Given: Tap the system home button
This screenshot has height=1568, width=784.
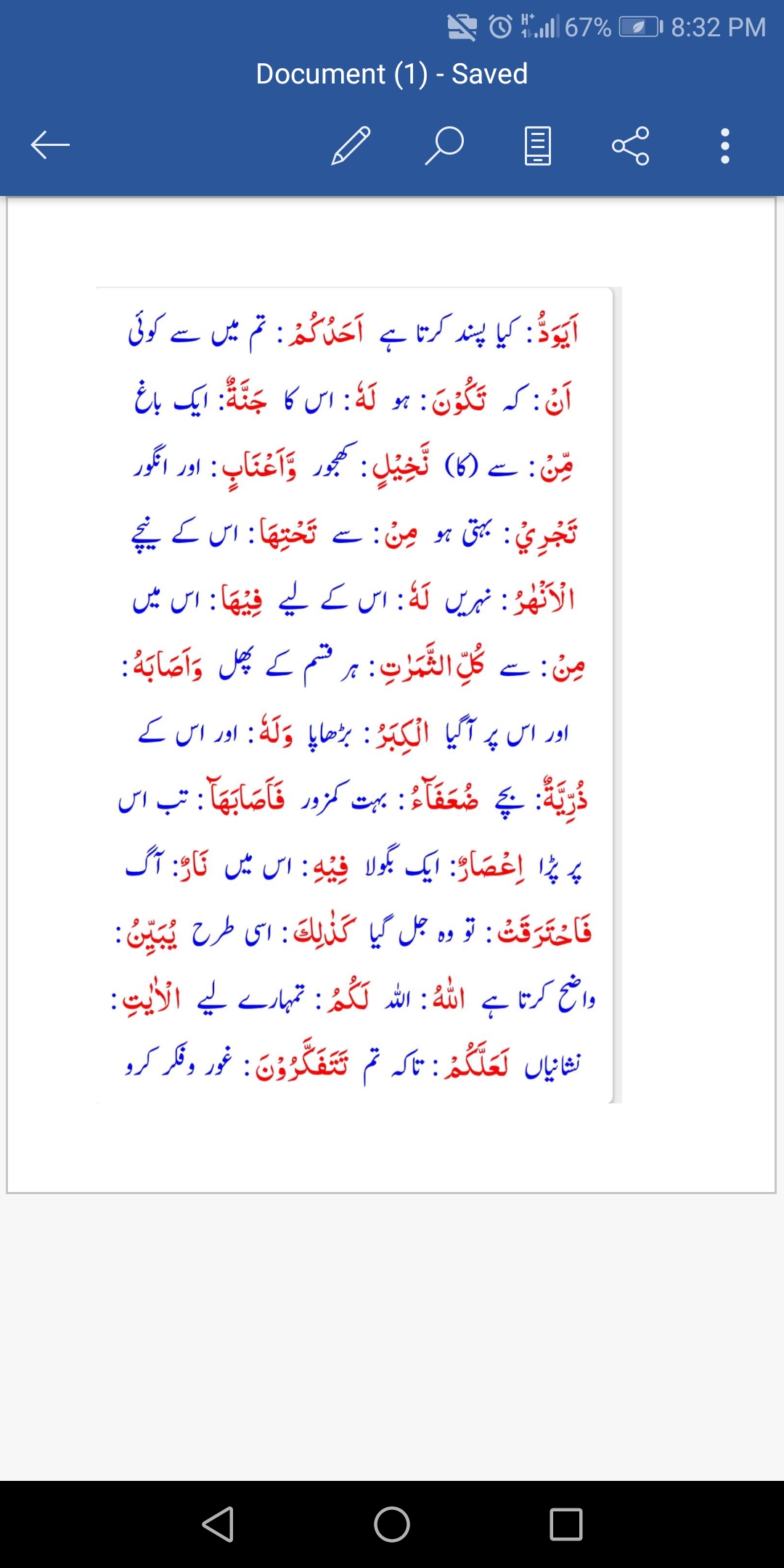Looking at the screenshot, I should coord(392,1524).
